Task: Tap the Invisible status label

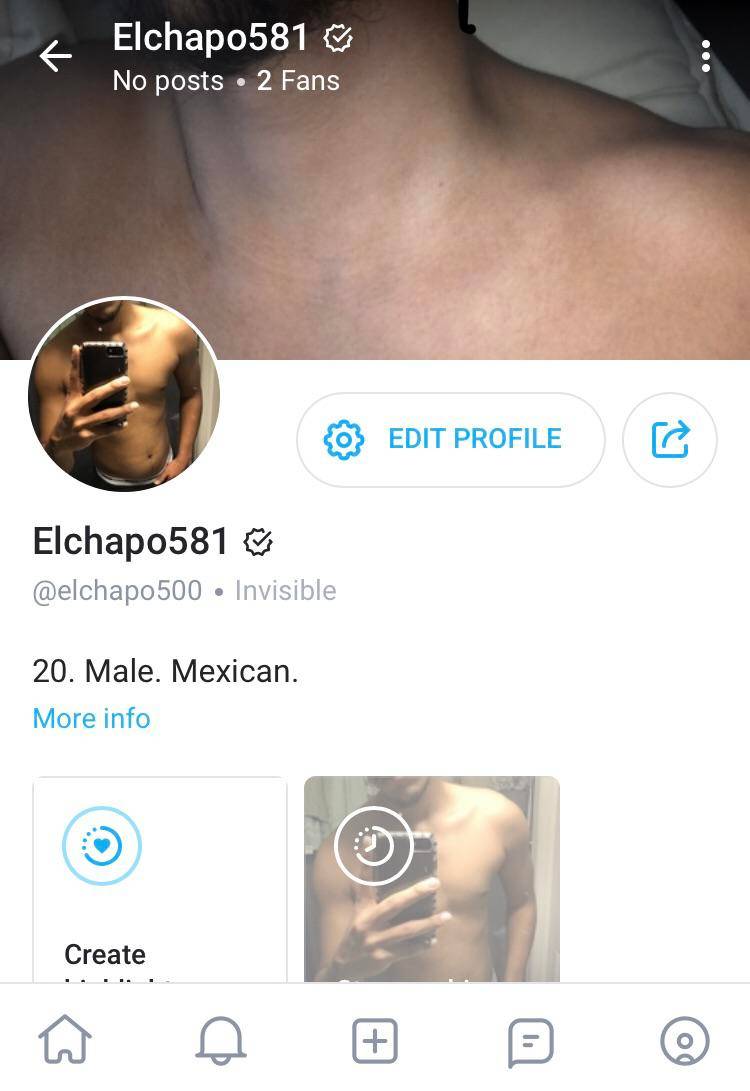Action: tap(285, 591)
